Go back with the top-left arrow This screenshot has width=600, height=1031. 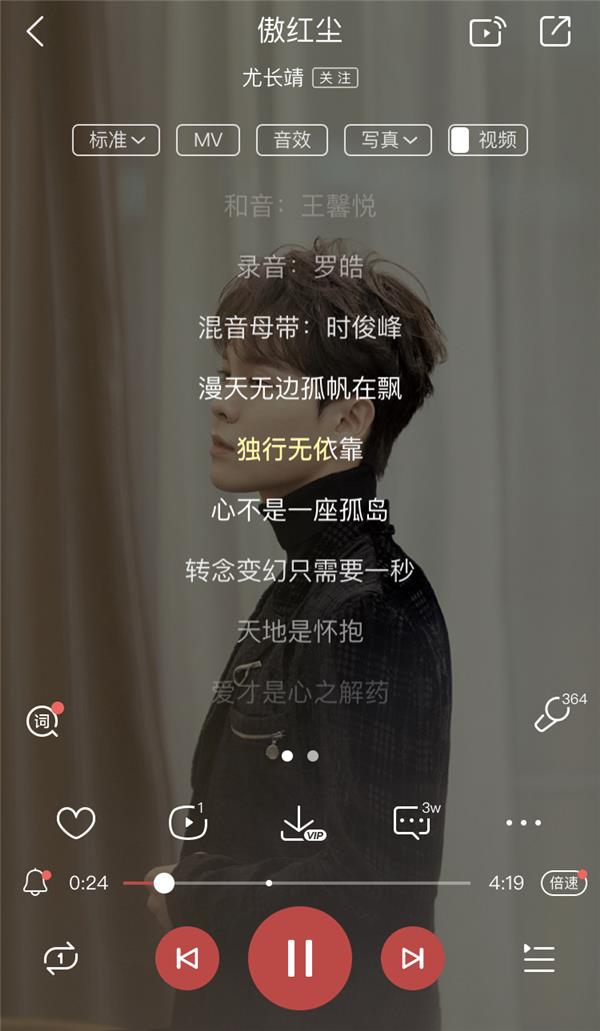(x=35, y=32)
